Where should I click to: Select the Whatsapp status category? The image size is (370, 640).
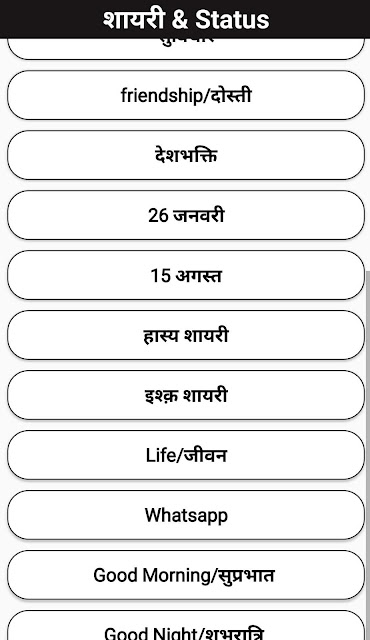186,515
